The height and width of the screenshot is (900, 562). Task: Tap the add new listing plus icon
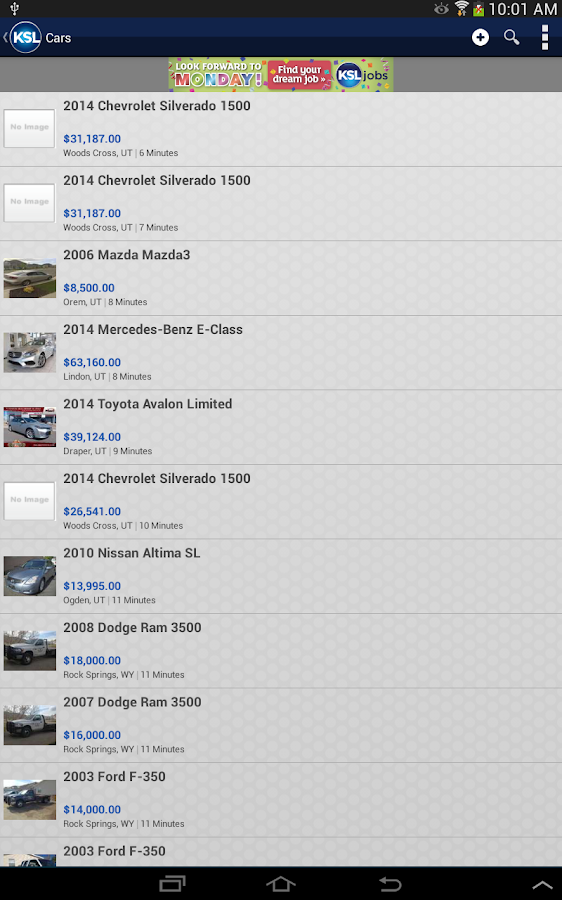(480, 37)
